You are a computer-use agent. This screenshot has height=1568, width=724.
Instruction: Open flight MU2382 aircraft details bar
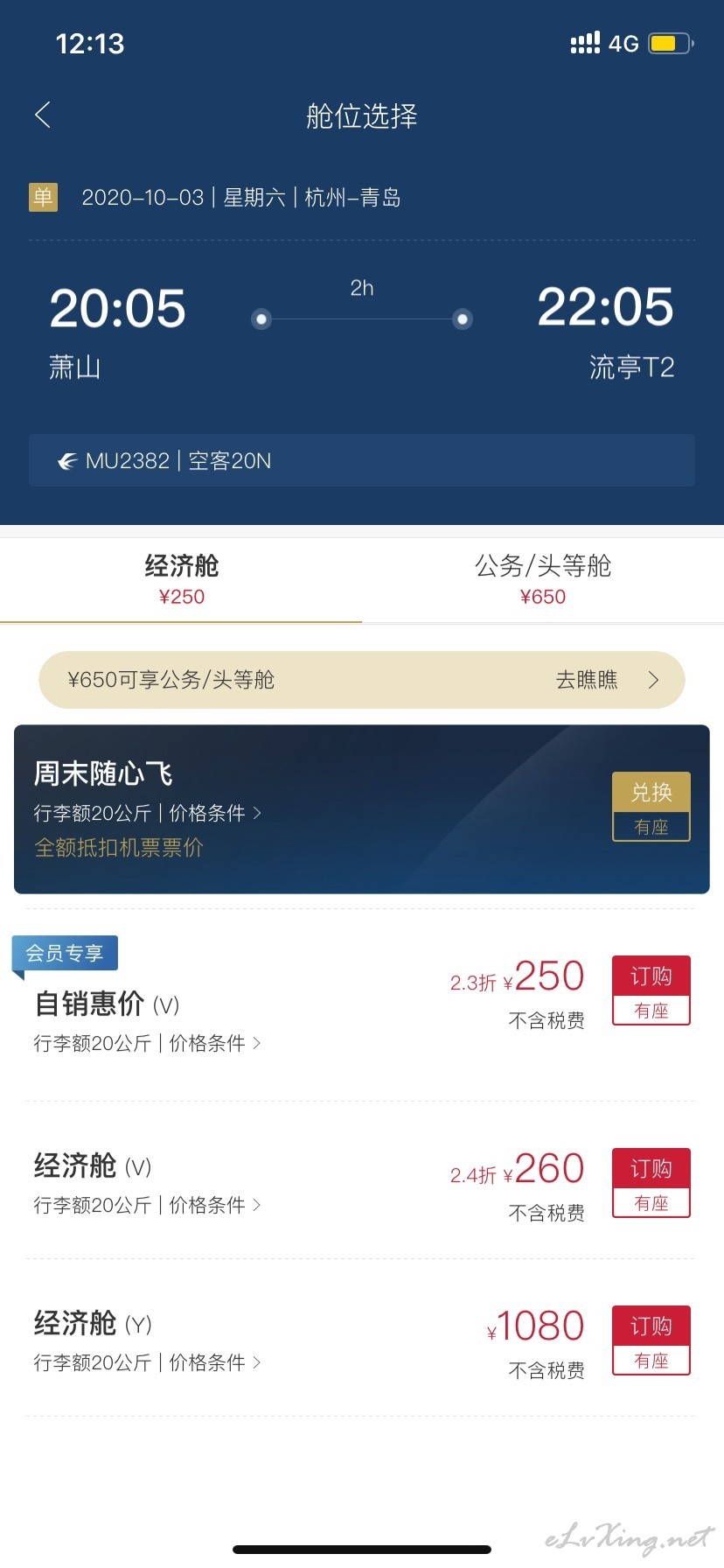click(361, 460)
